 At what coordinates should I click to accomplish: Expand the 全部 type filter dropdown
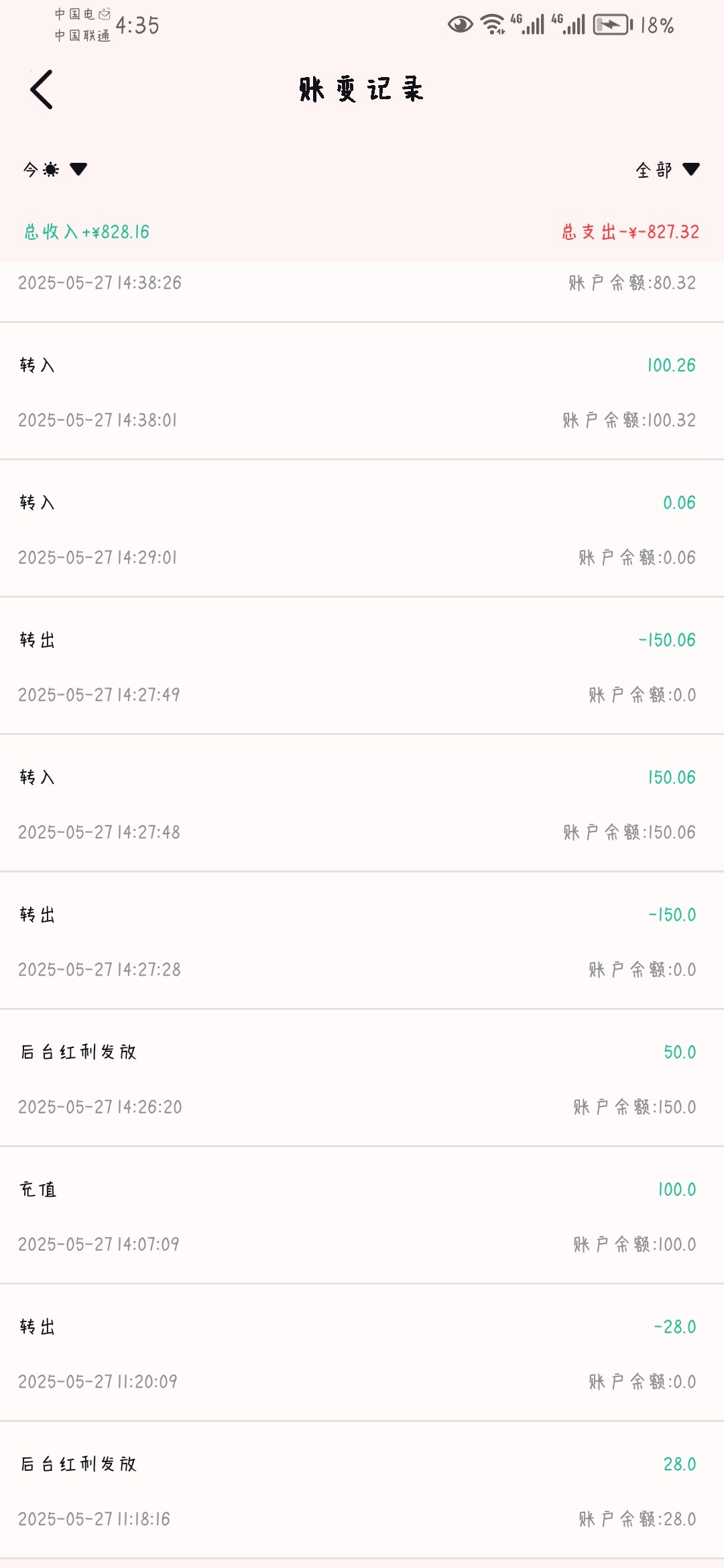667,170
